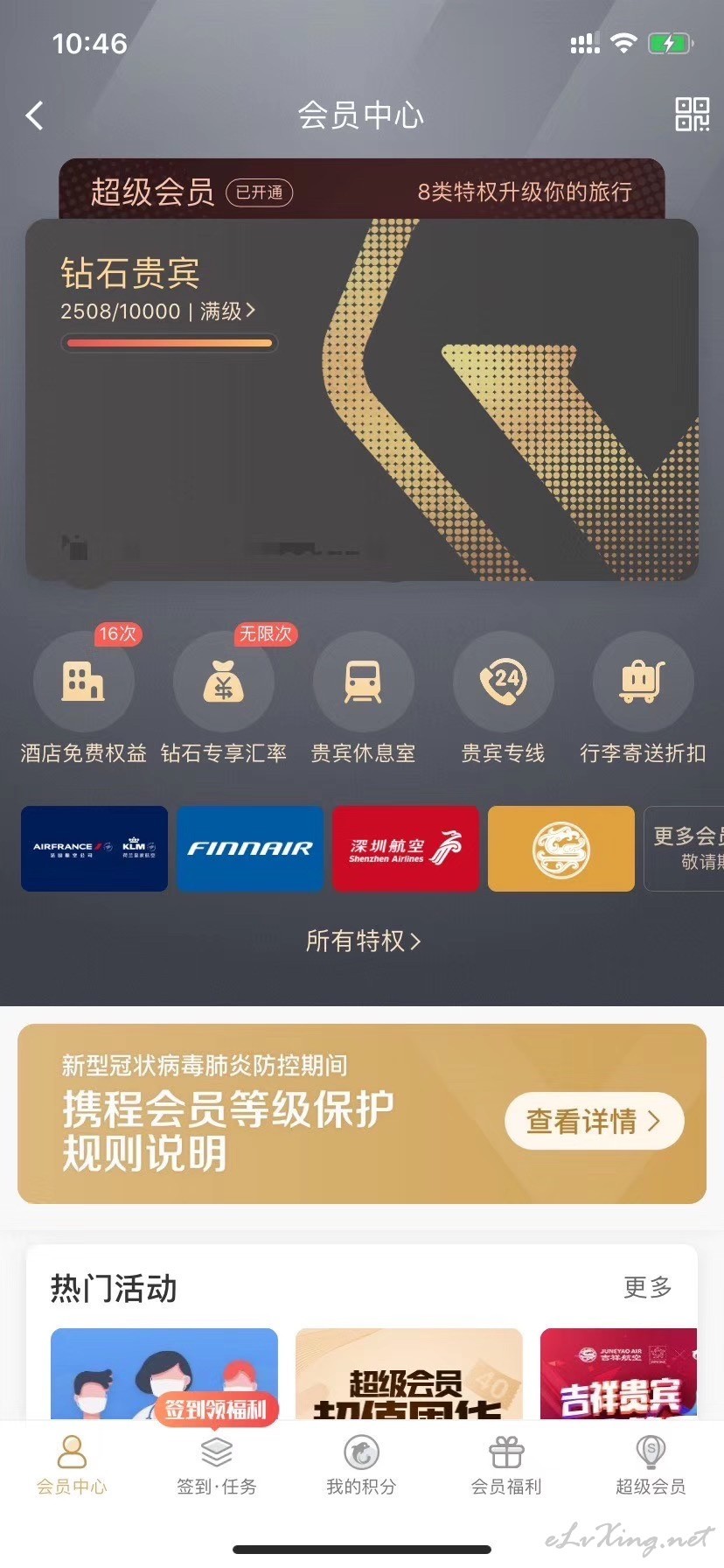Open the 超级会员 banner
The image size is (724, 1568).
[362, 190]
